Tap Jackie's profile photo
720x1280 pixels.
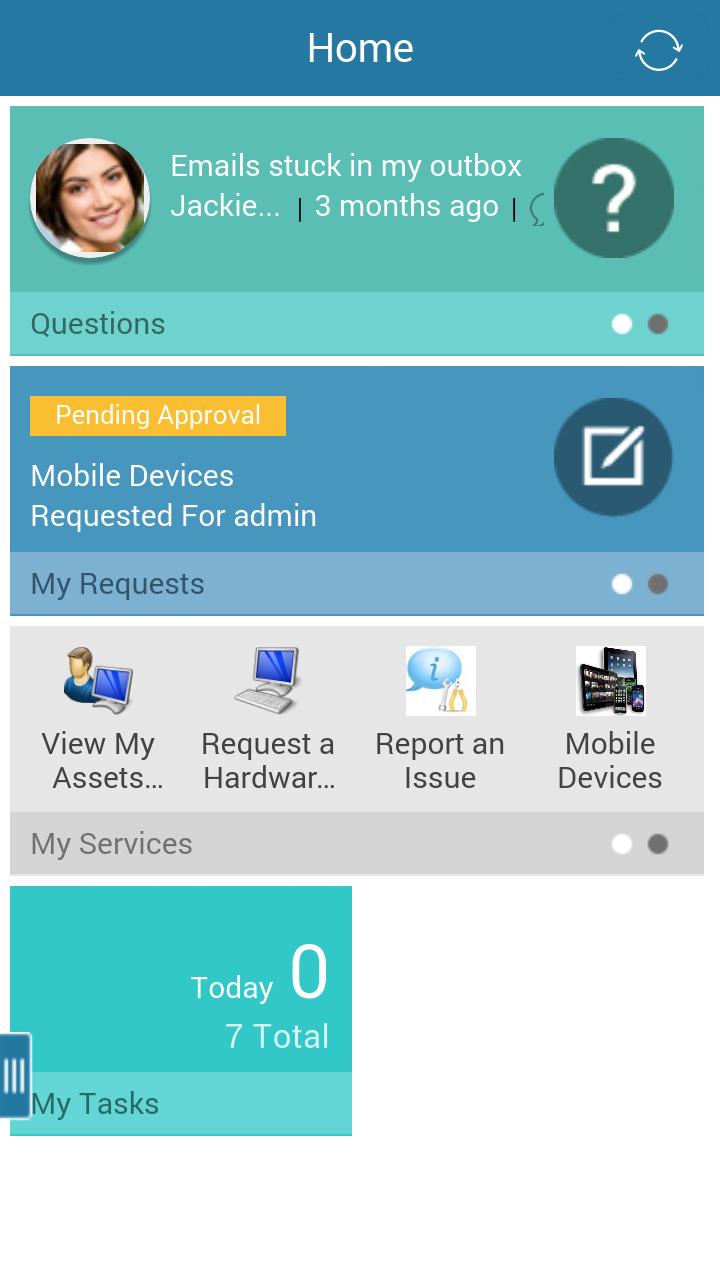click(x=90, y=197)
